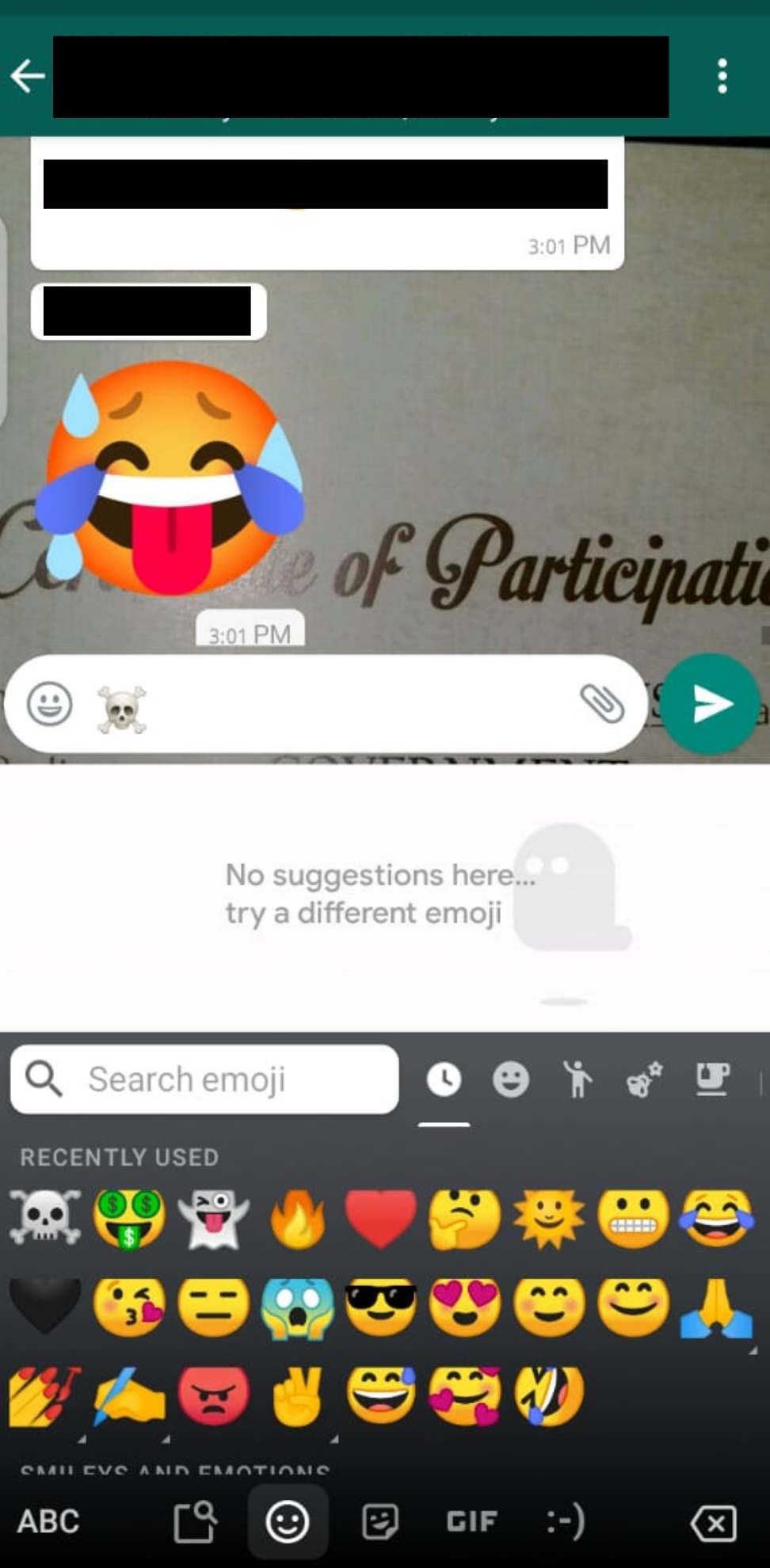Open the sticker keyboard tab
Screen dimensions: 770x1568
coord(380,1521)
